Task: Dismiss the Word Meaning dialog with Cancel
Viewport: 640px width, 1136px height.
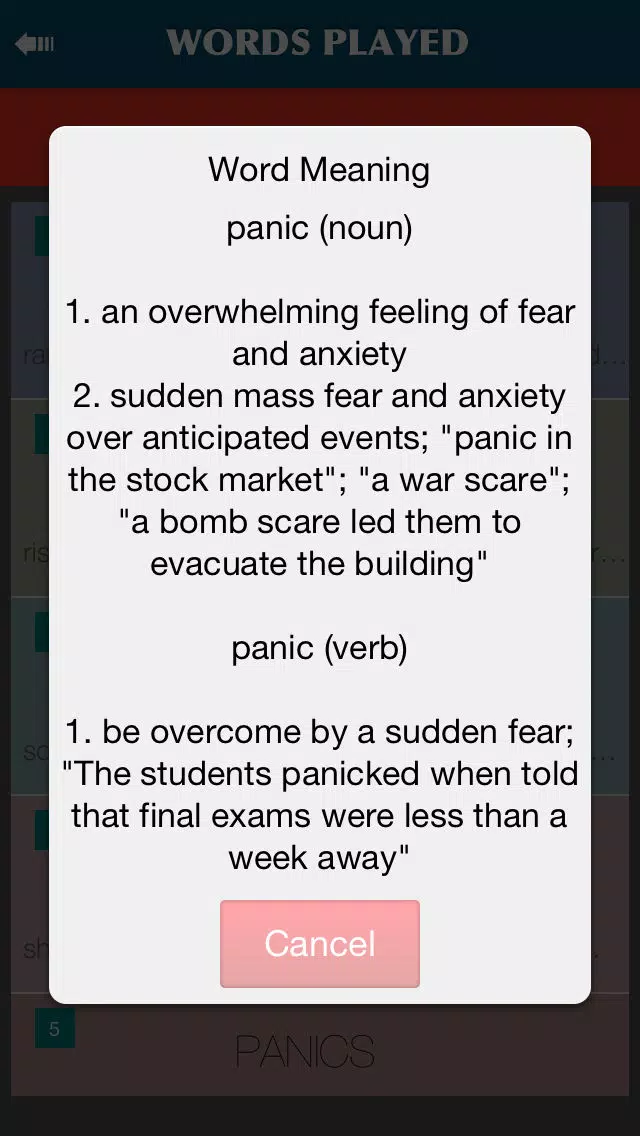Action: 320,943
